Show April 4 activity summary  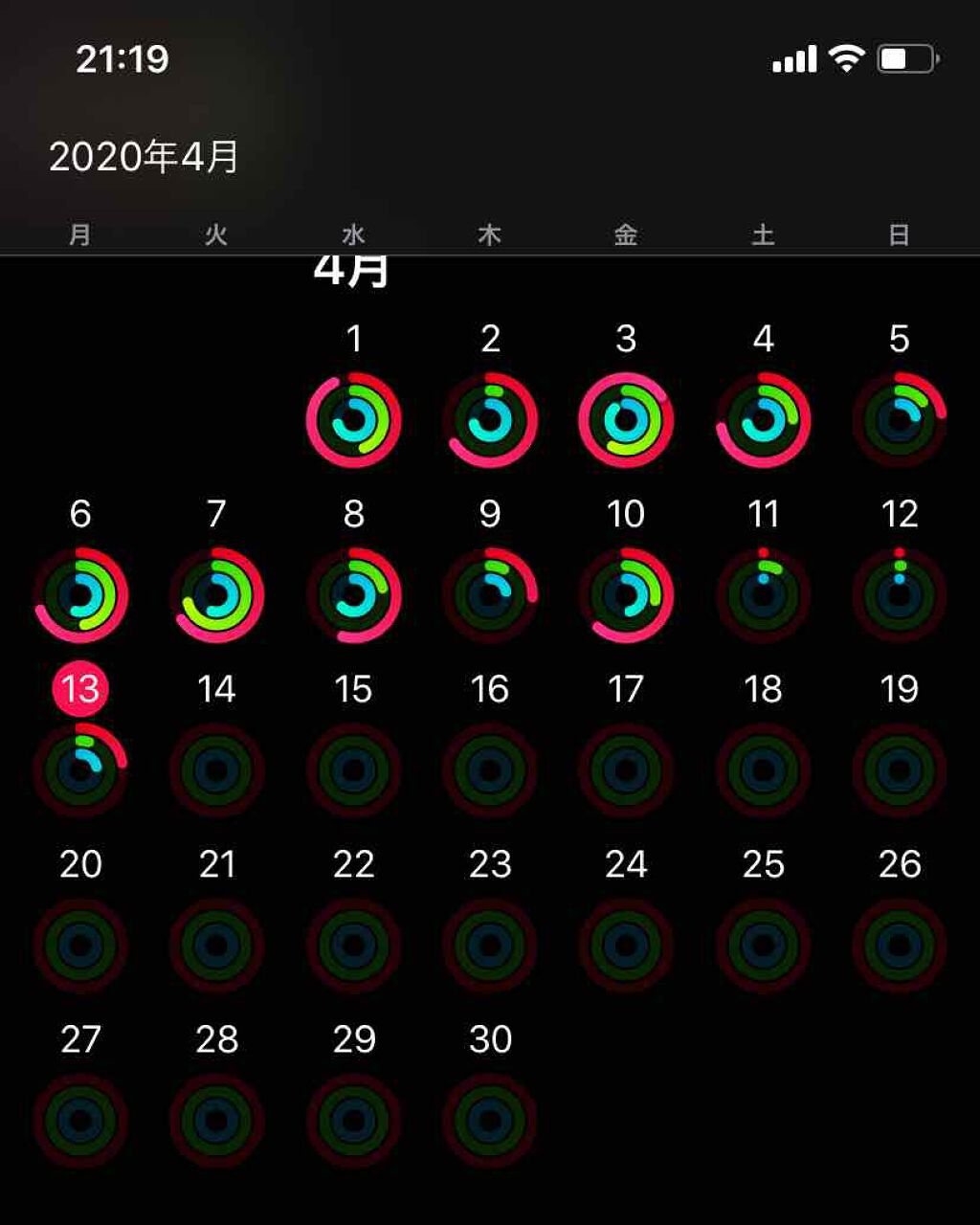tap(763, 420)
